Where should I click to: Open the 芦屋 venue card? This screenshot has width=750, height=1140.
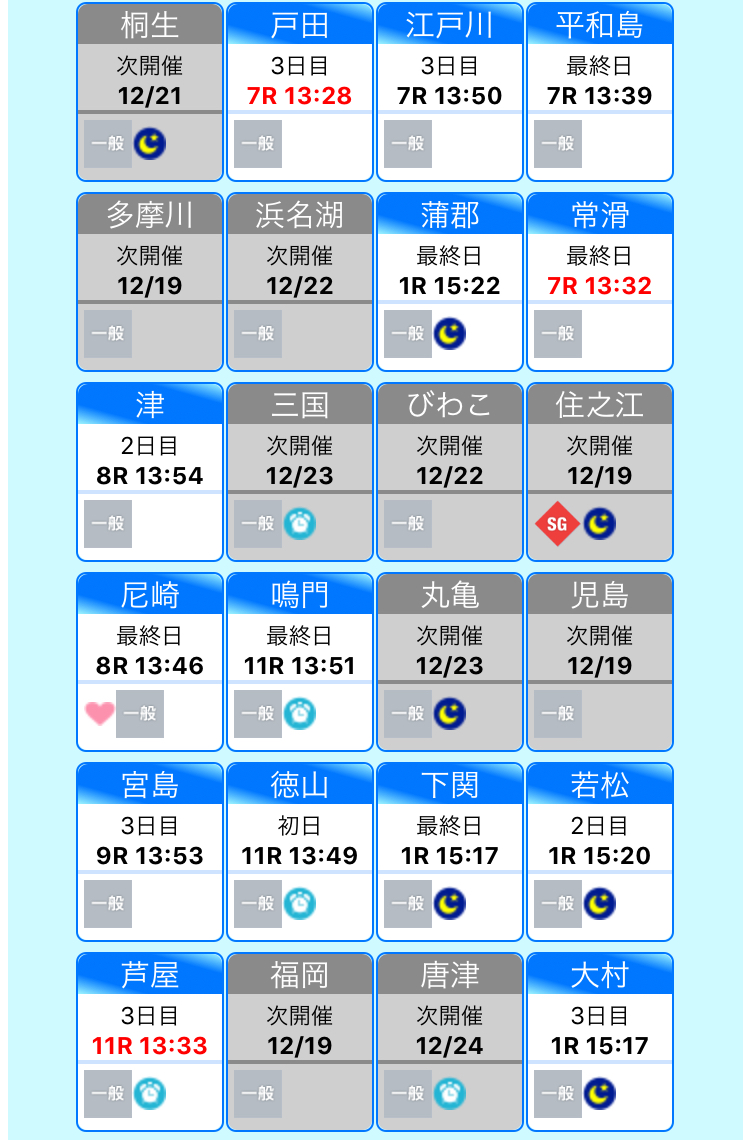[x=150, y=1042]
